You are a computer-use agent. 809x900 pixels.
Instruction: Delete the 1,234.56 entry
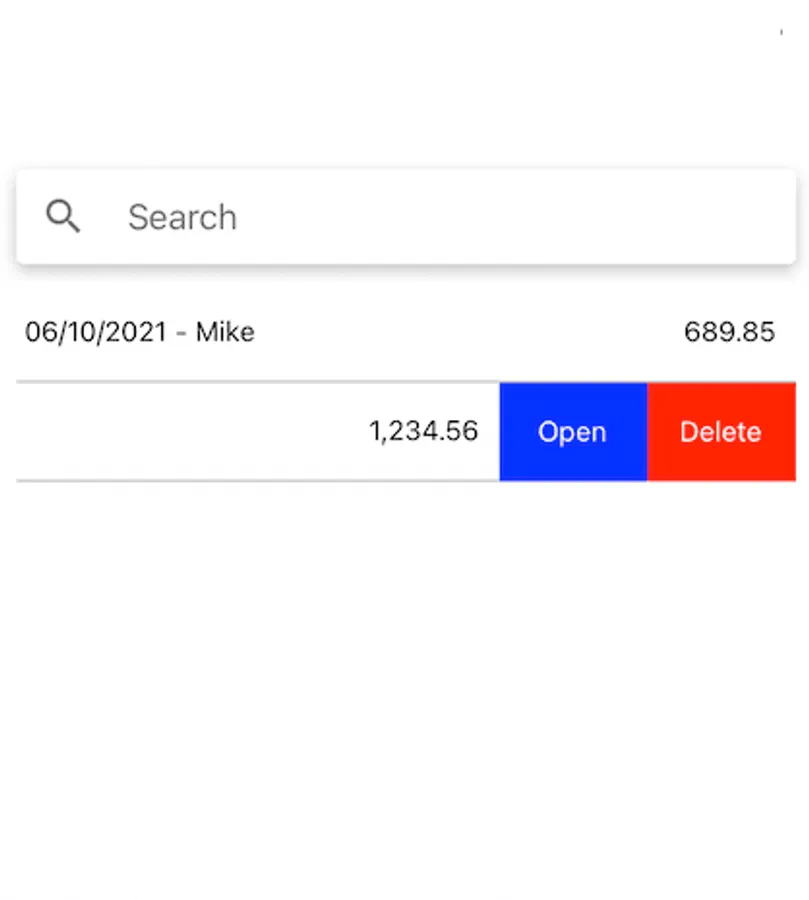coord(721,432)
